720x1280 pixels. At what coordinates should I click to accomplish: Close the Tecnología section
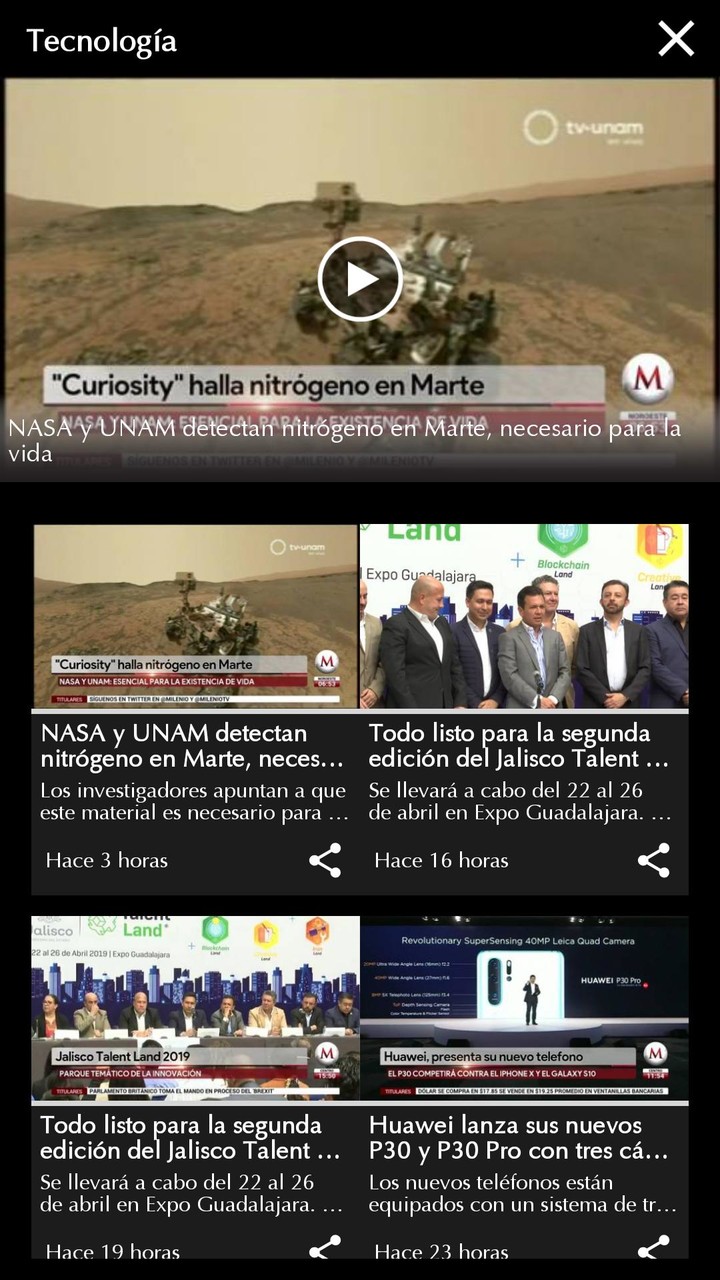(676, 39)
